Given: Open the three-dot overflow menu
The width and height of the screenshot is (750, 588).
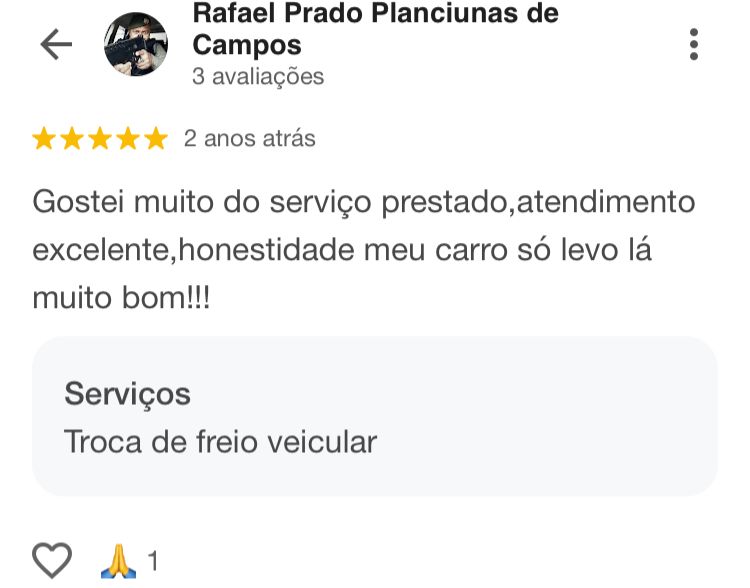Looking at the screenshot, I should (694, 44).
